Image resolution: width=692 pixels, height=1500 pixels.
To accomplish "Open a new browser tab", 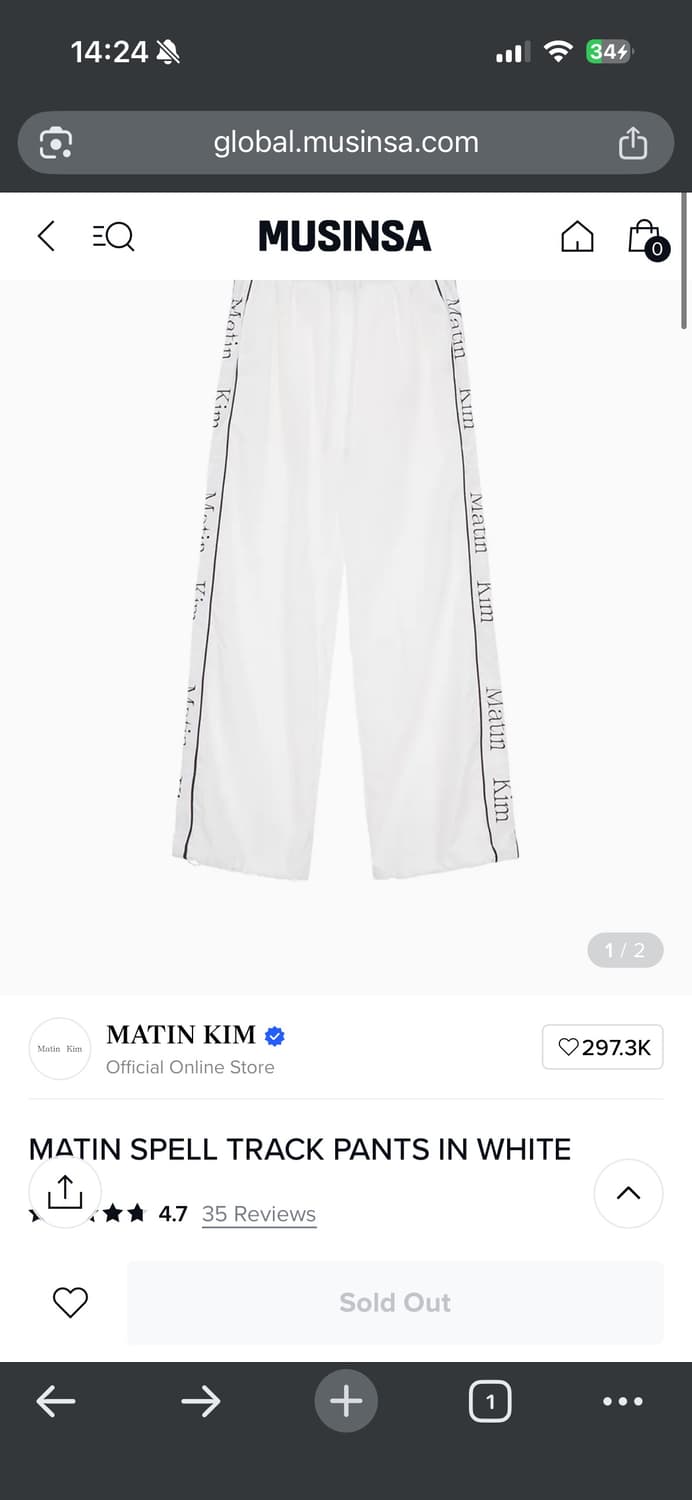I will pyautogui.click(x=346, y=1402).
